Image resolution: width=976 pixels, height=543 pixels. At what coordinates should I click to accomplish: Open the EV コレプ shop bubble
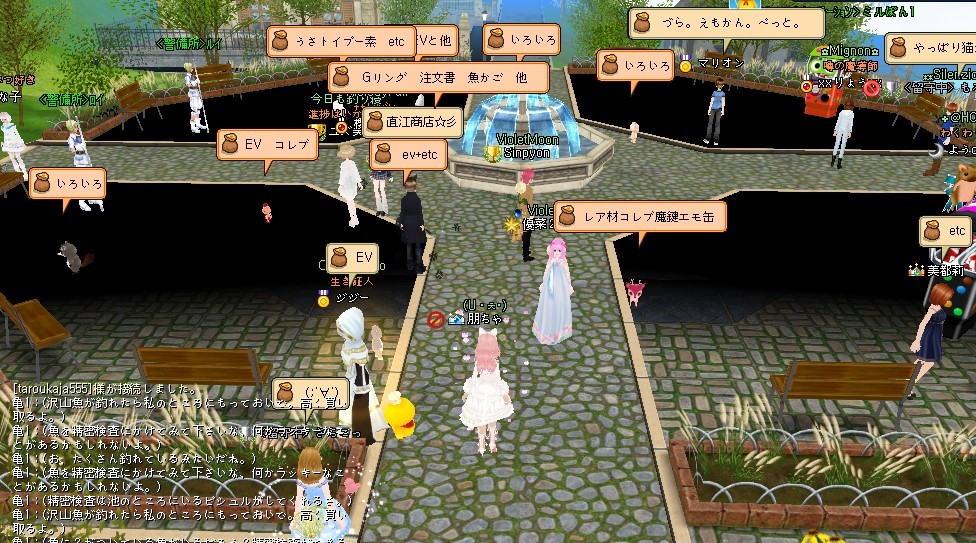268,144
